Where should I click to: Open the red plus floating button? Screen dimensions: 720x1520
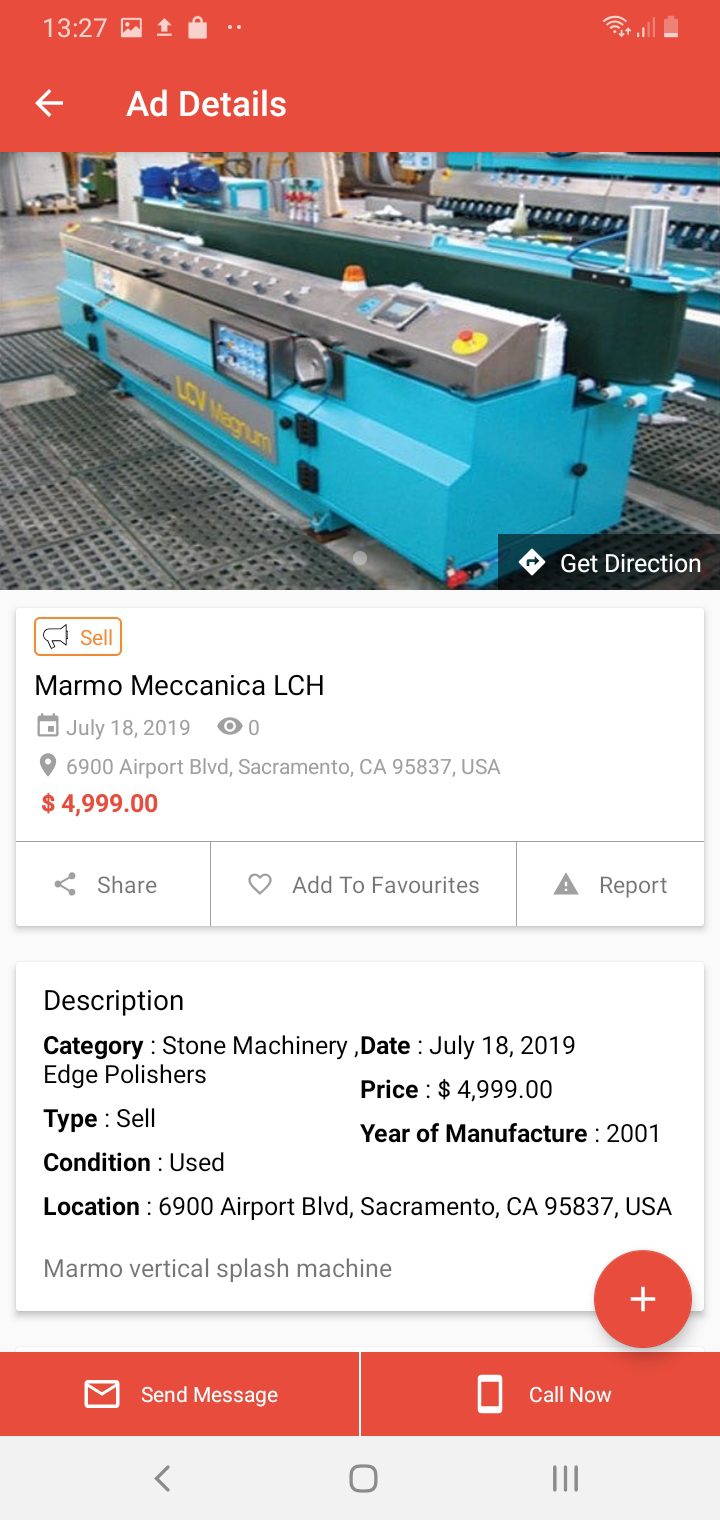(x=642, y=1299)
